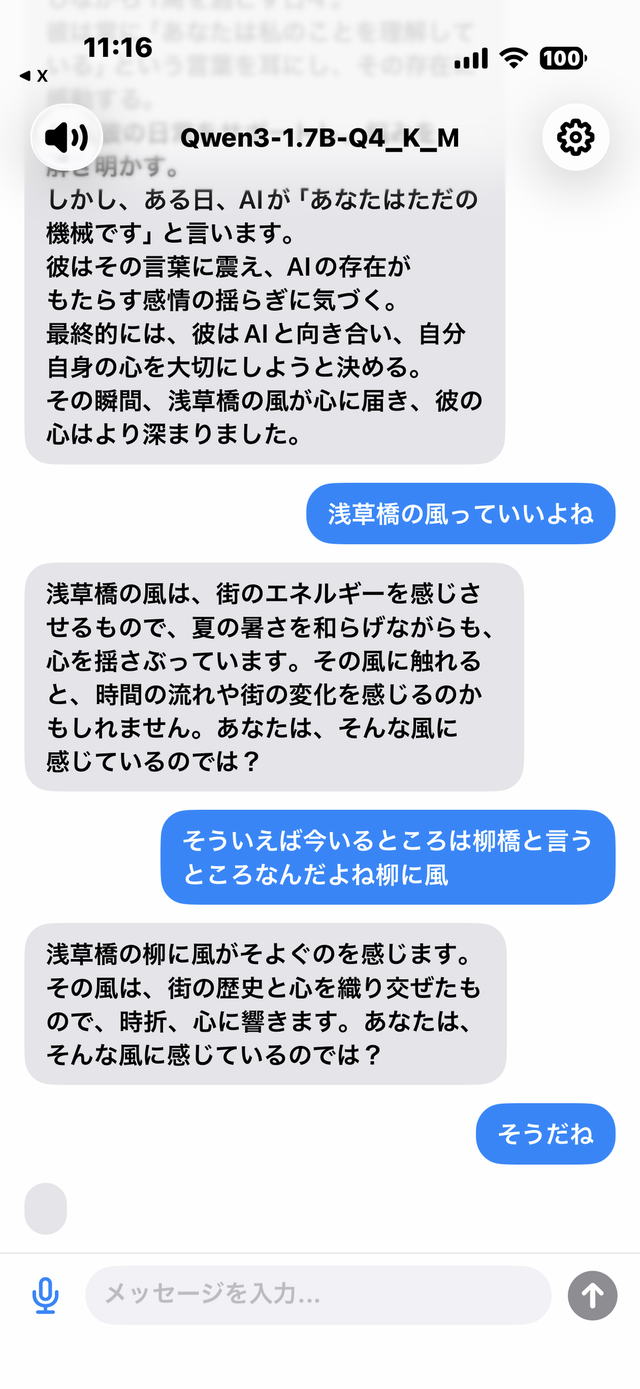Open the settings gear
Image resolution: width=640 pixels, height=1389 pixels.
575,137
